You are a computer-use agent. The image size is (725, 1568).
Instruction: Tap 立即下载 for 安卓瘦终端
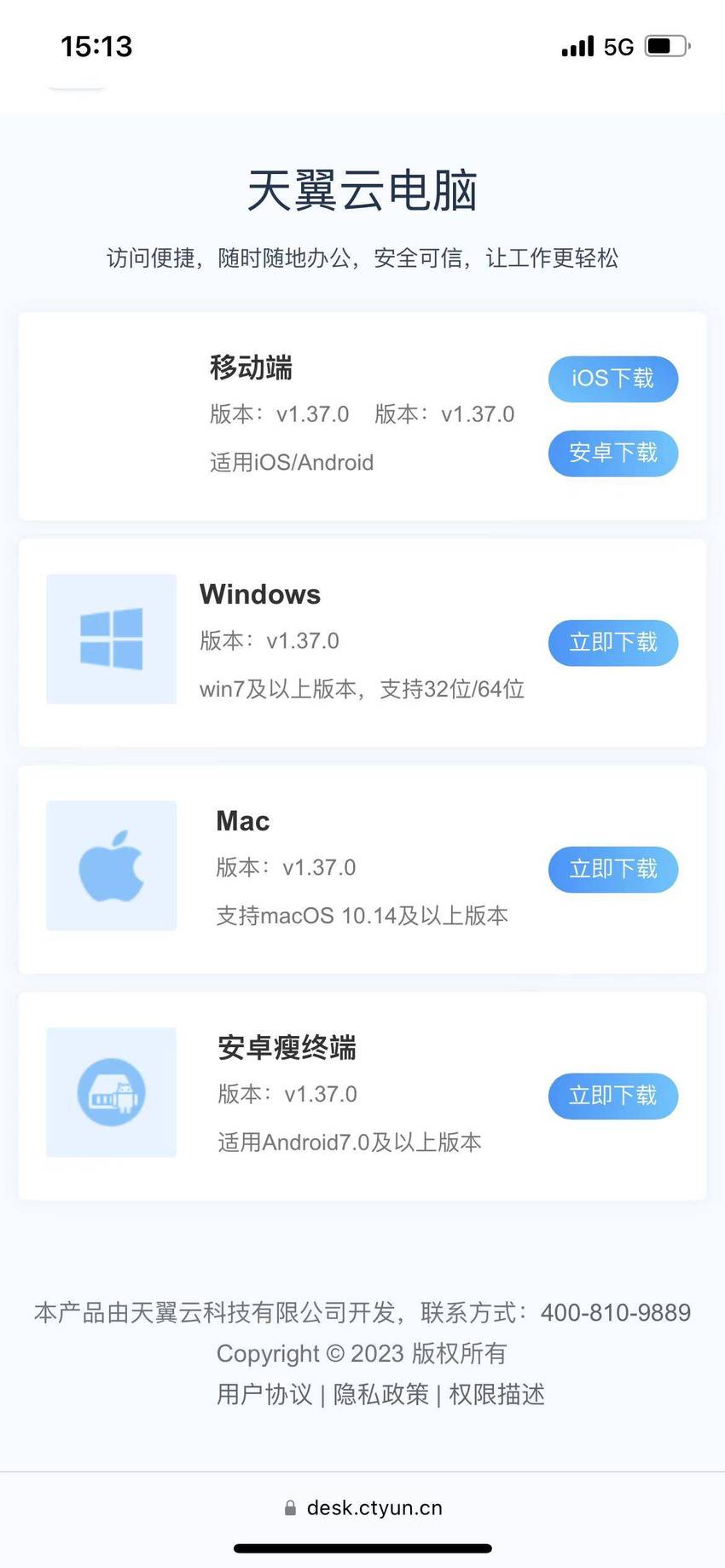tap(612, 1096)
